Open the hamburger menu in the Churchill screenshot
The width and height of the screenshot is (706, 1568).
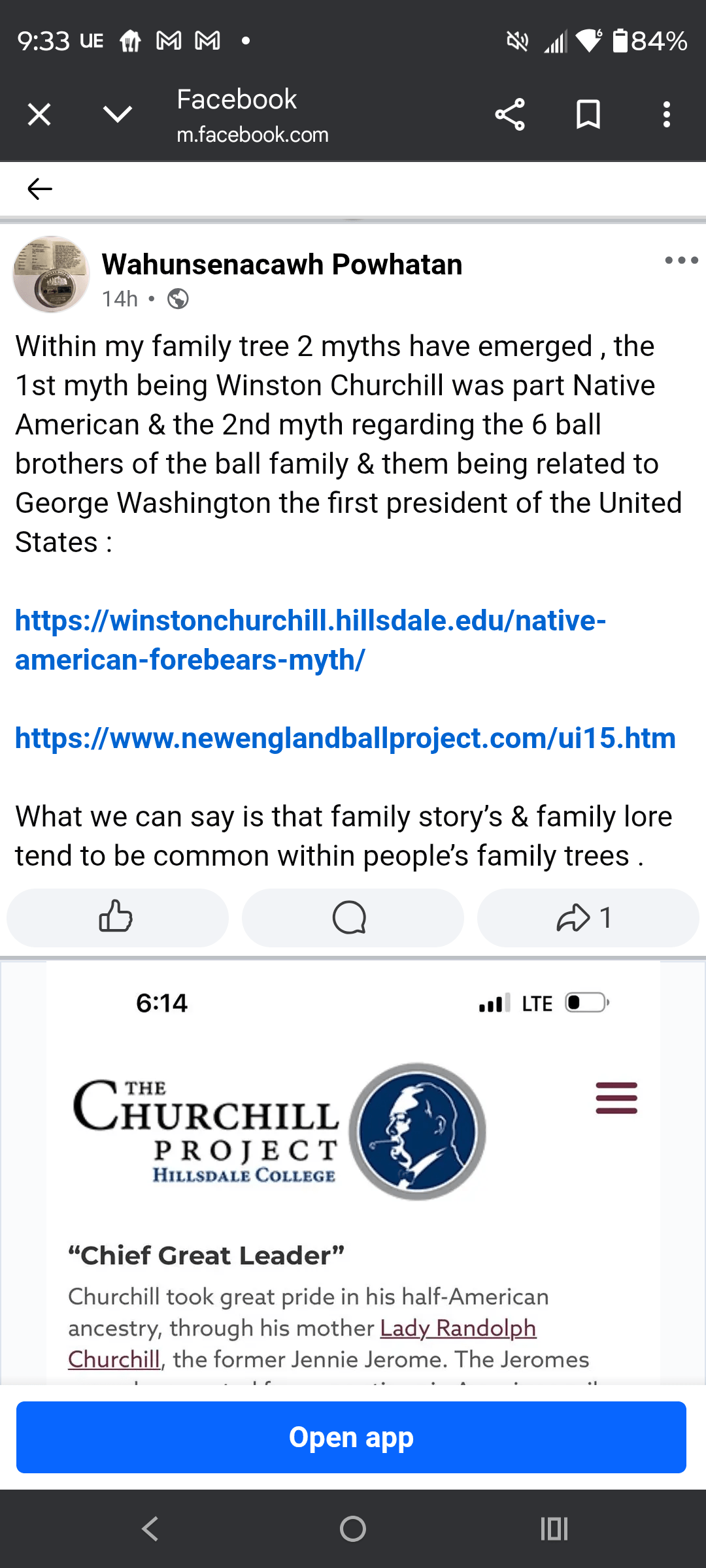click(x=615, y=1098)
